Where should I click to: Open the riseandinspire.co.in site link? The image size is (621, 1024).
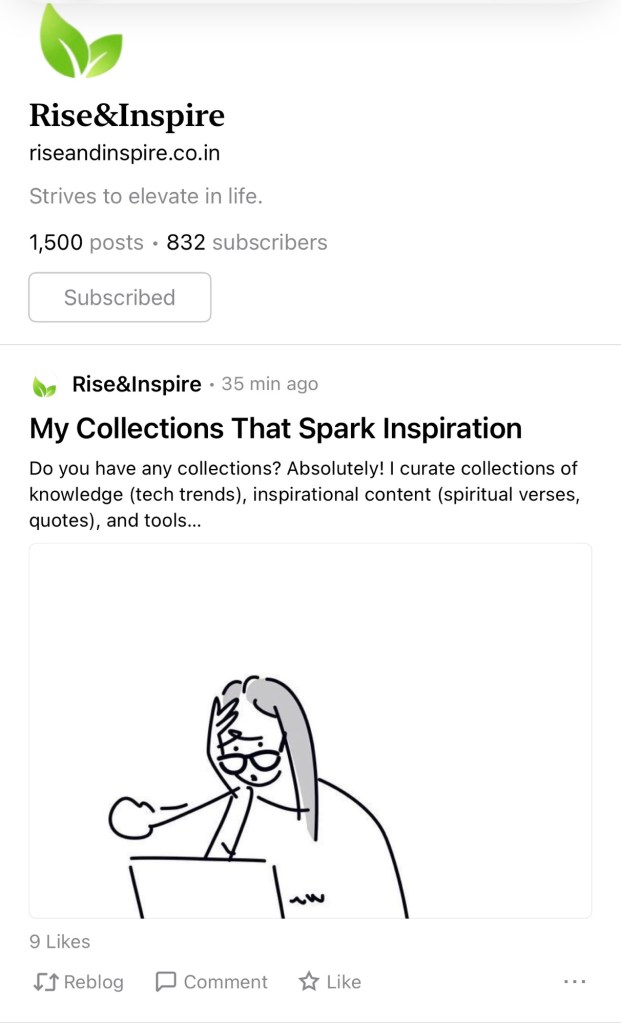tap(124, 154)
